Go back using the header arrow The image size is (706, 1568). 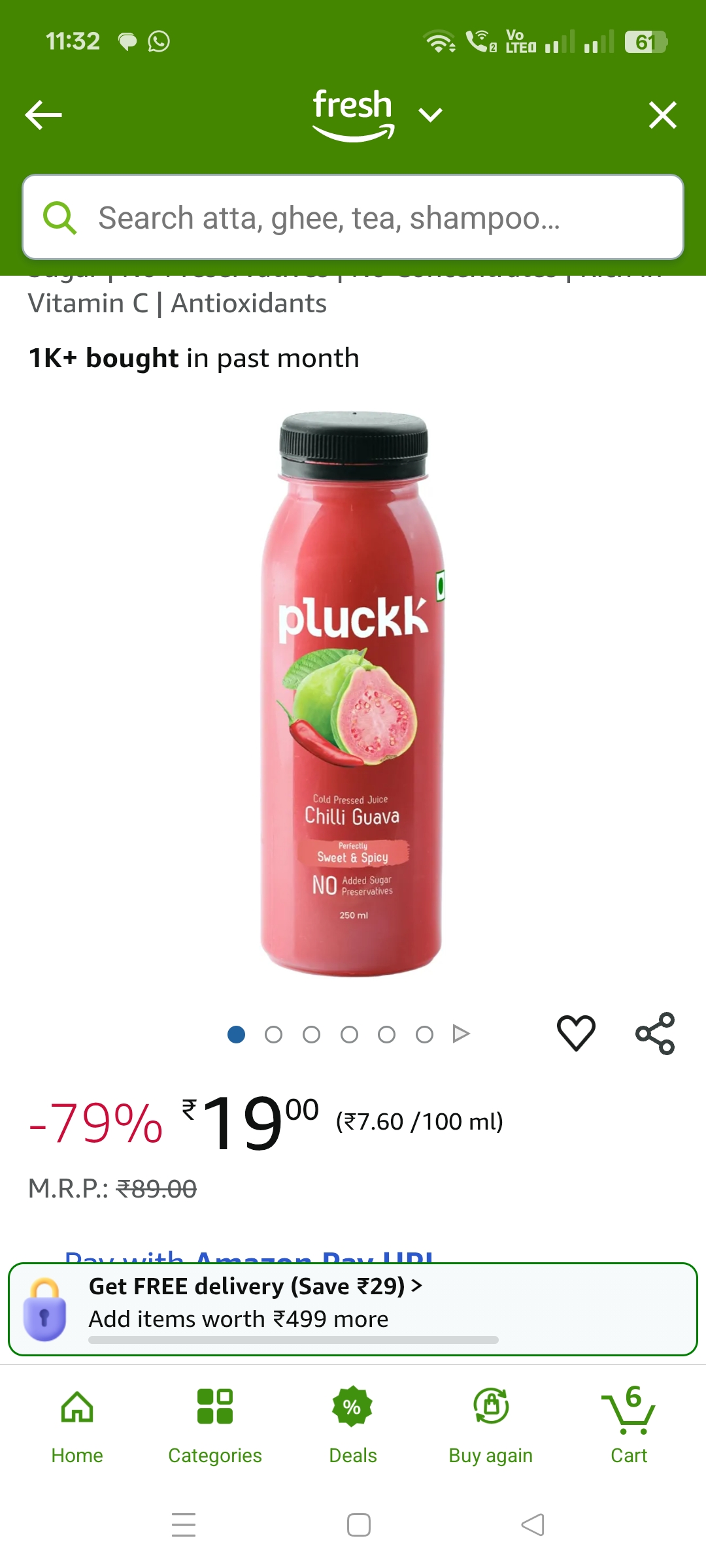pyautogui.click(x=43, y=115)
